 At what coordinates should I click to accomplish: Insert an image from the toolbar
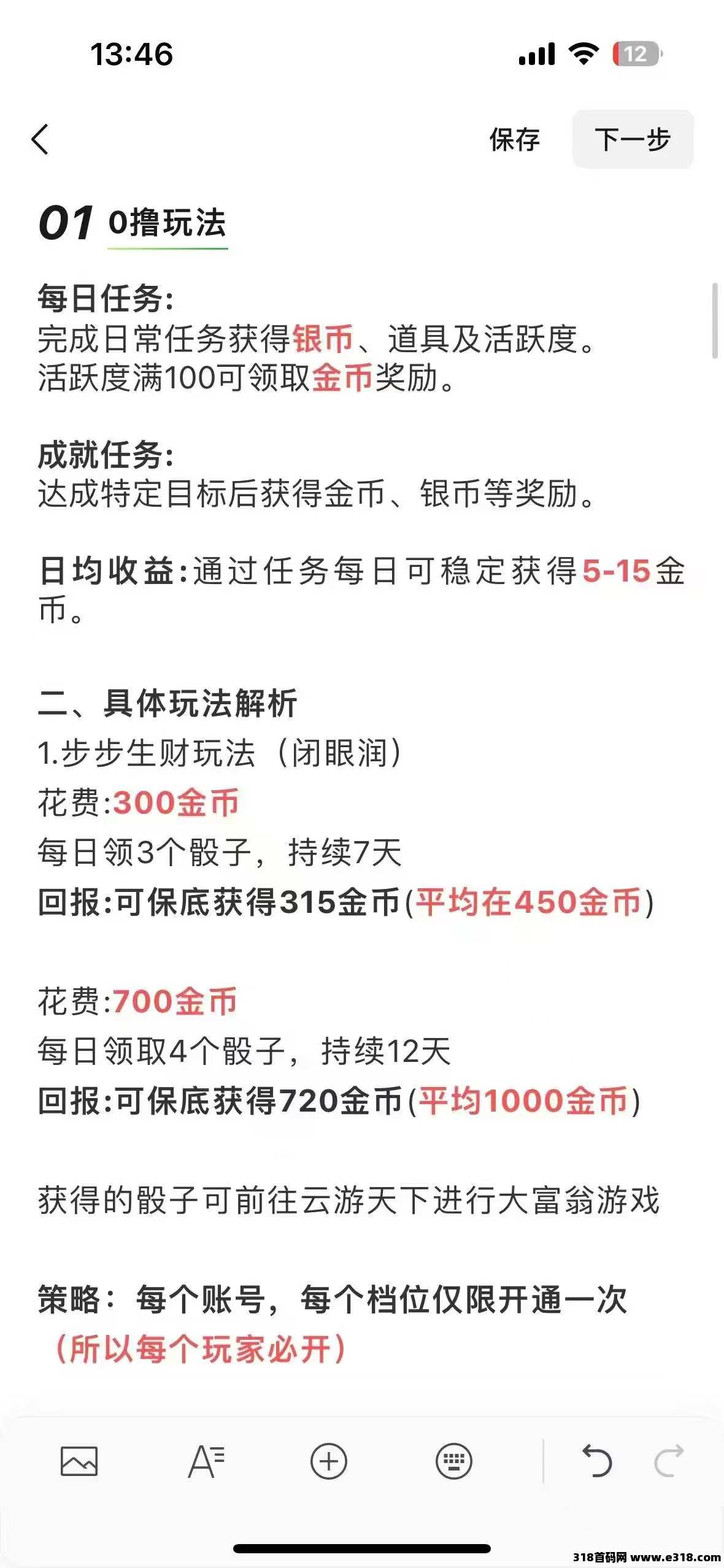pyautogui.click(x=79, y=1461)
